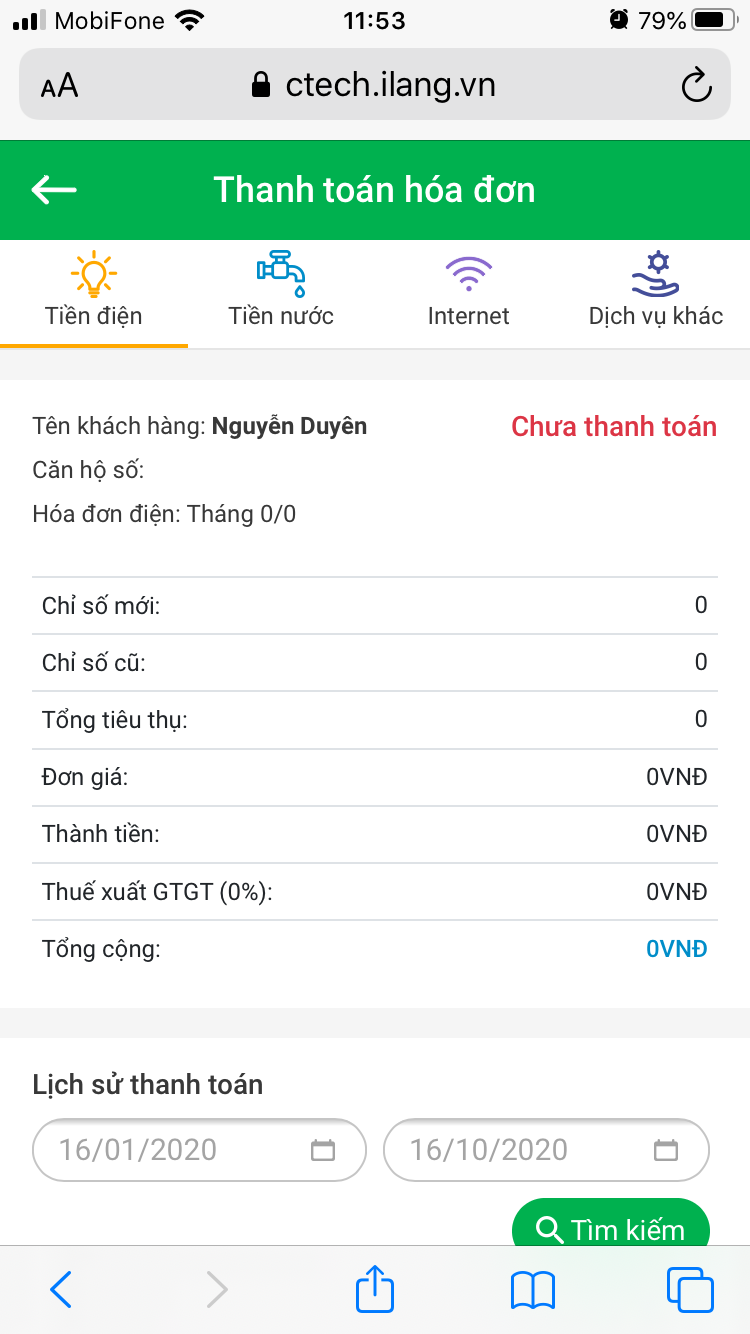Open the Safari share sheet

[375, 1290]
